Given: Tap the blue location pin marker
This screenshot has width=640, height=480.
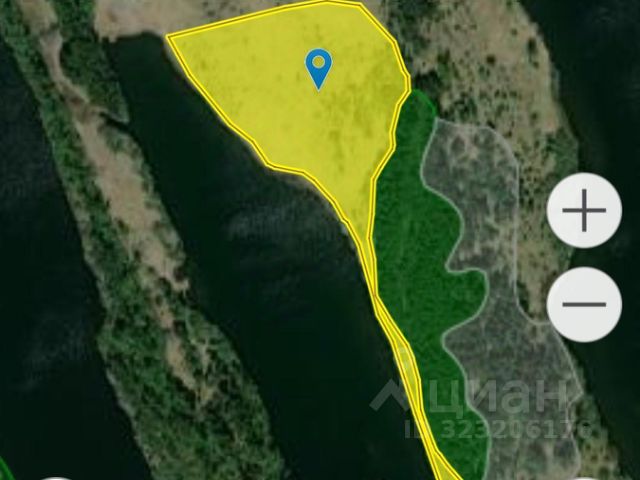Looking at the screenshot, I should (318, 68).
